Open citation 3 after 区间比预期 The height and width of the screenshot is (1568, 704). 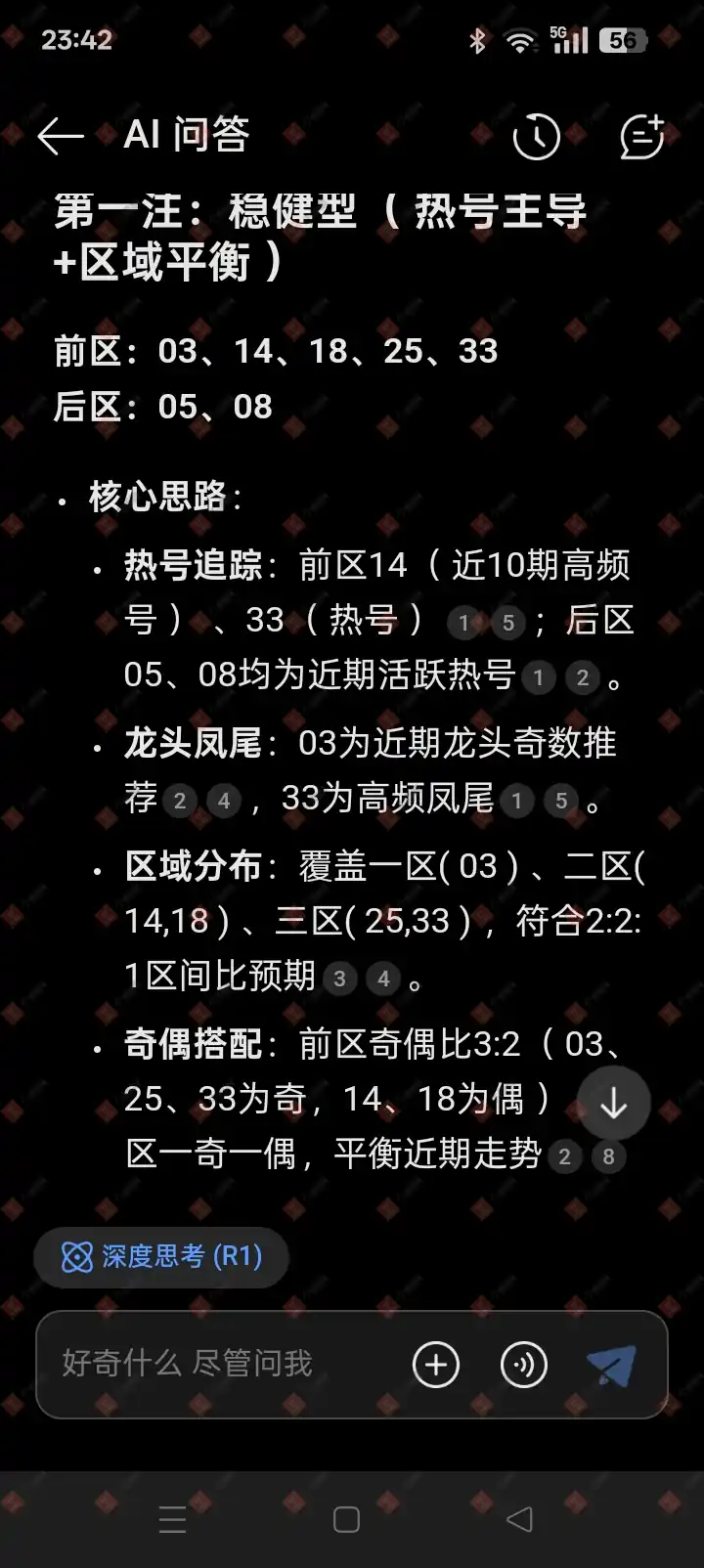point(339,979)
